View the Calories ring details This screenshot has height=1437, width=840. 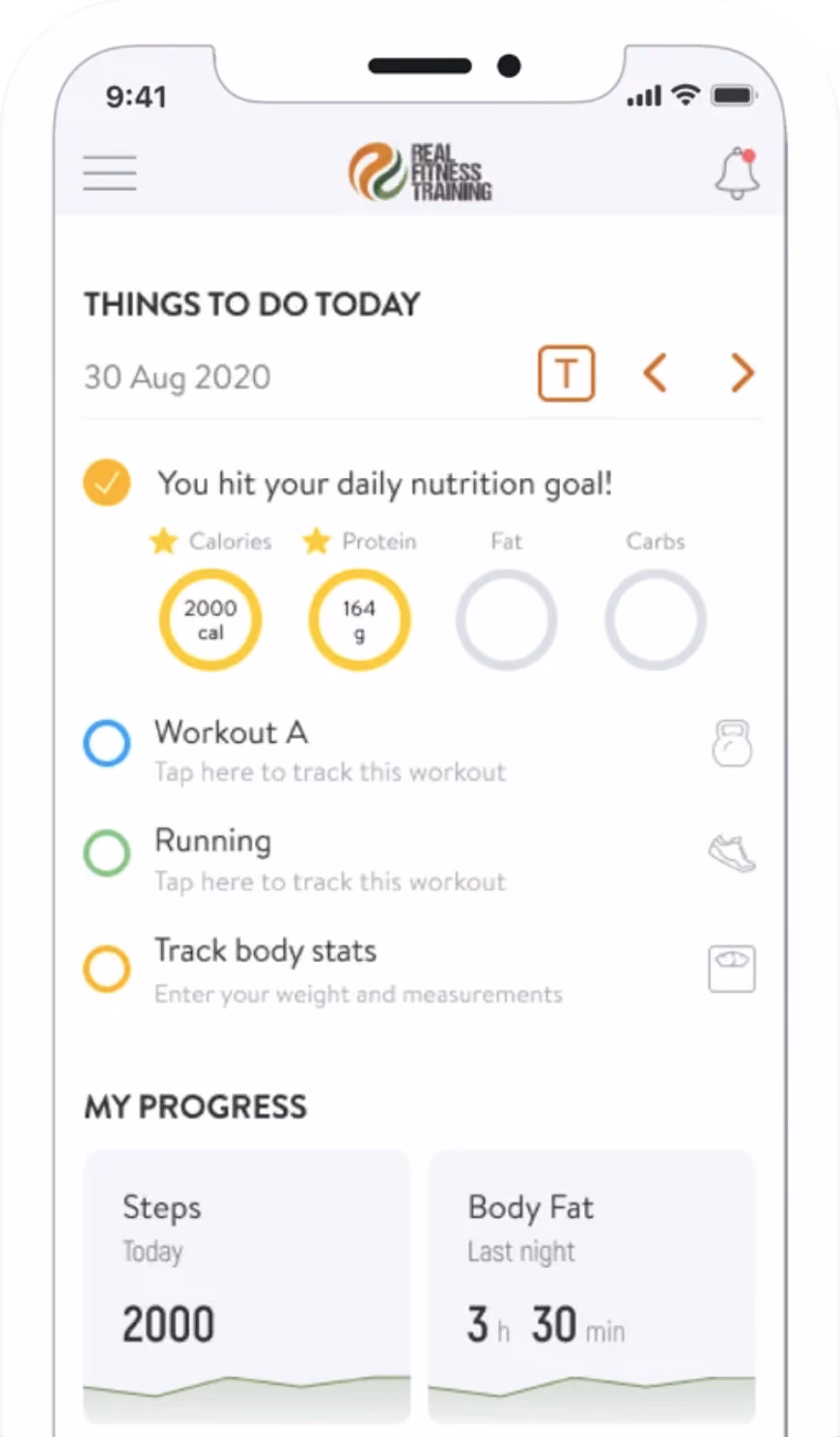[x=210, y=620]
